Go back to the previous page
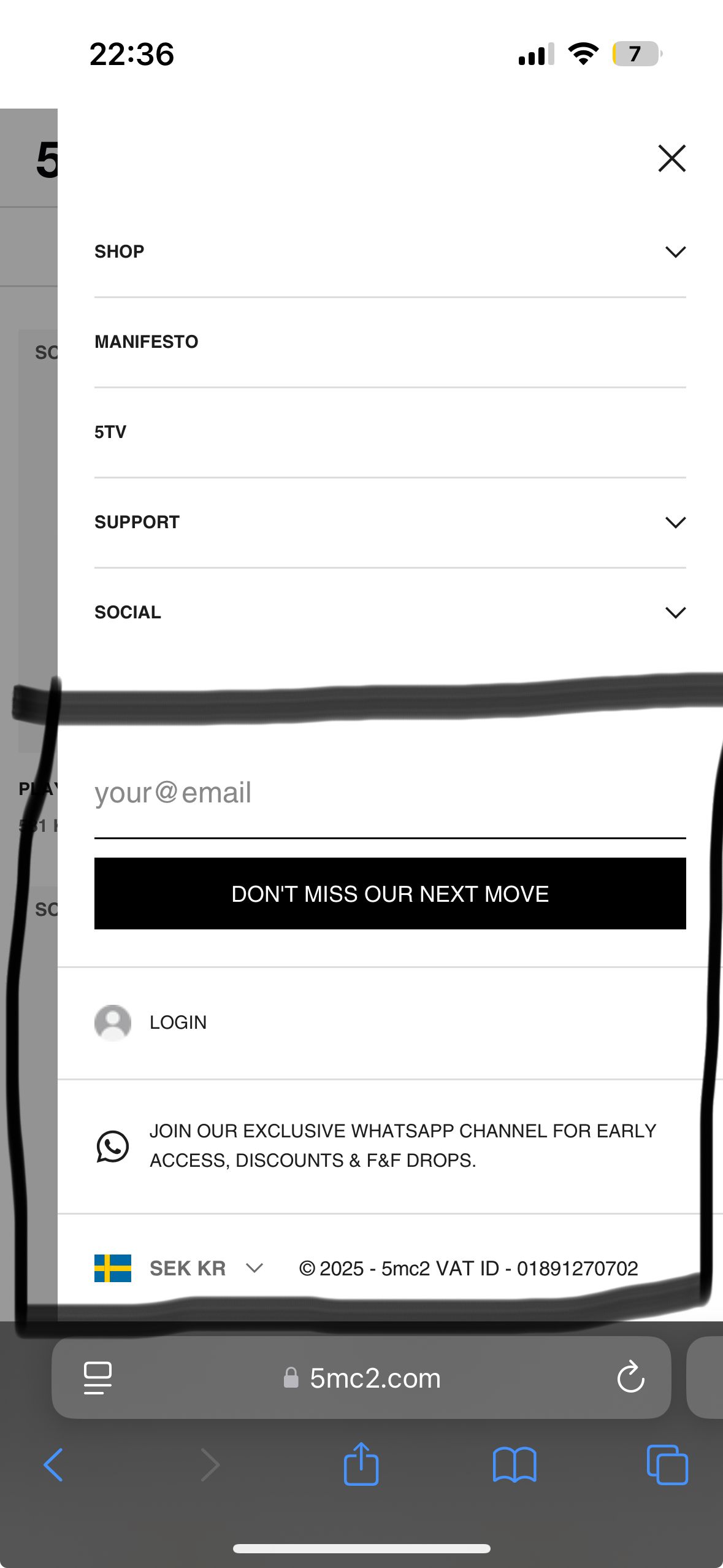Image resolution: width=723 pixels, height=1568 pixels. (53, 1465)
